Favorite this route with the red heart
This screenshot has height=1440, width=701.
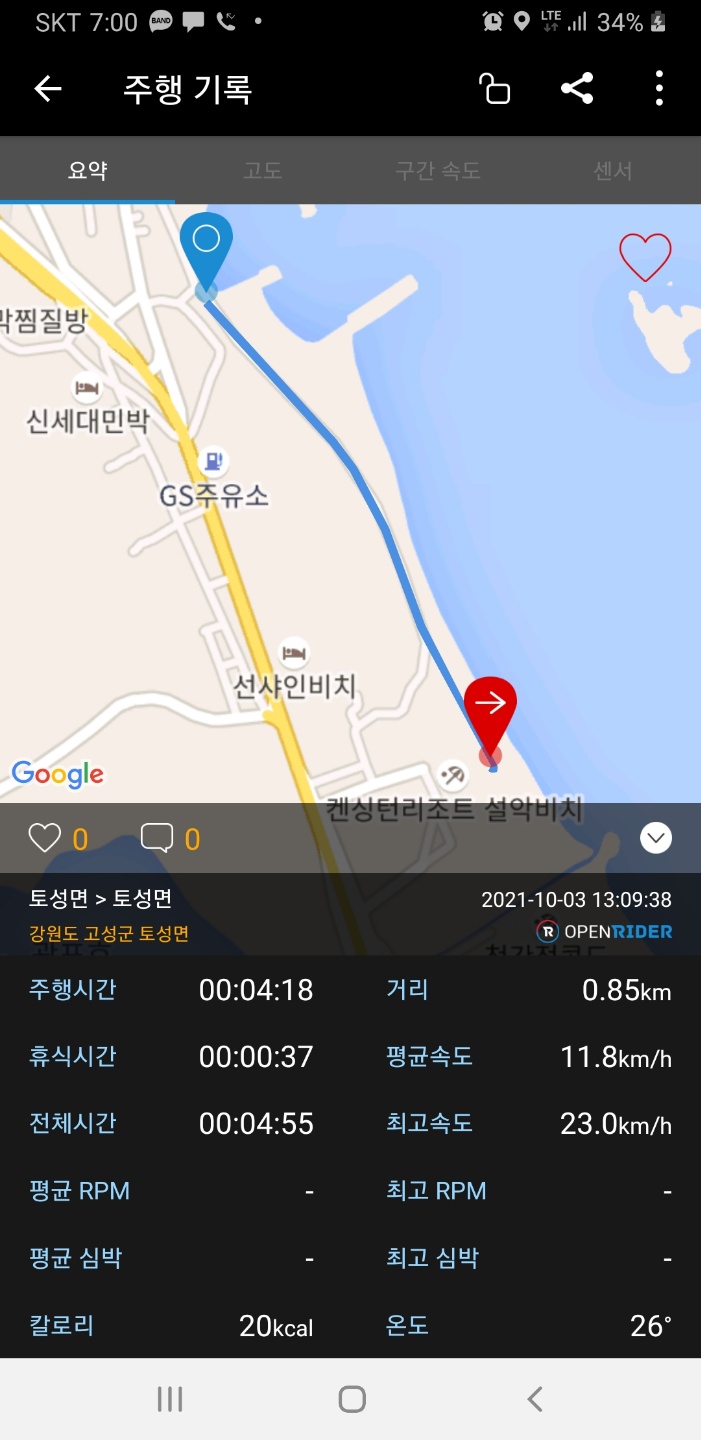click(645, 257)
